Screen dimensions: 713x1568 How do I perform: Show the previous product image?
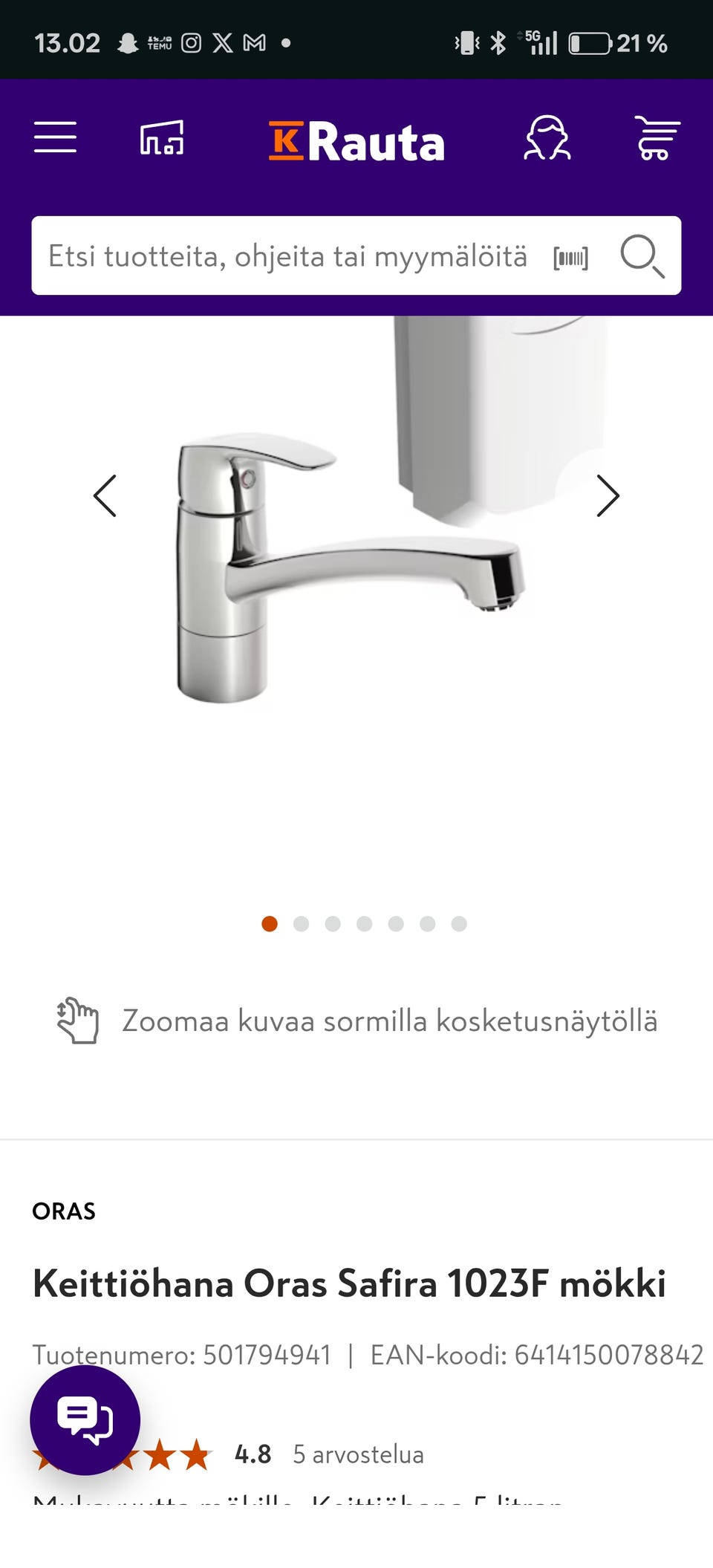pos(105,495)
